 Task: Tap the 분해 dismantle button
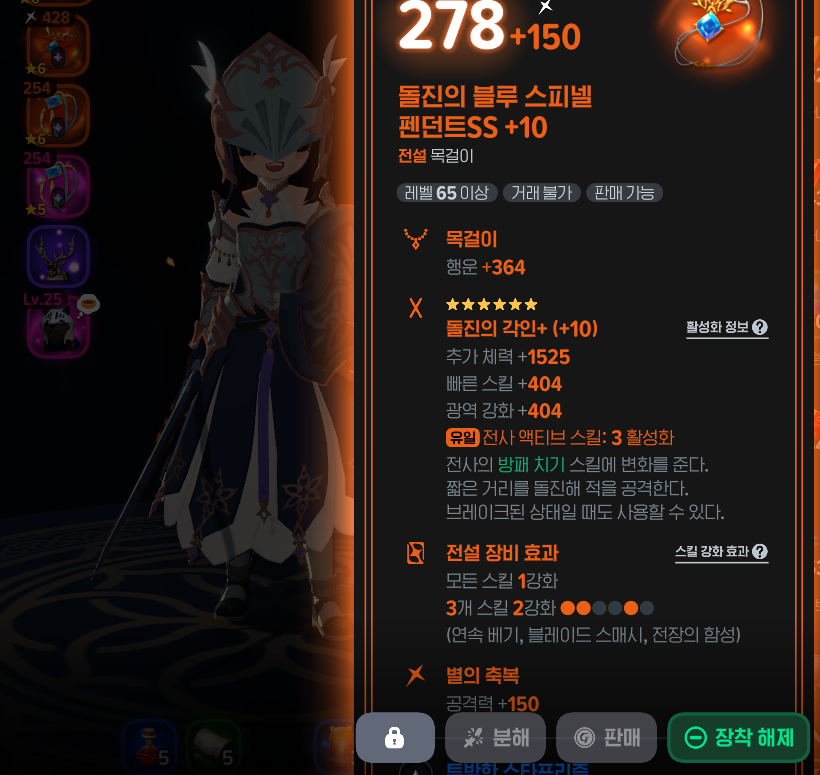[x=496, y=738]
